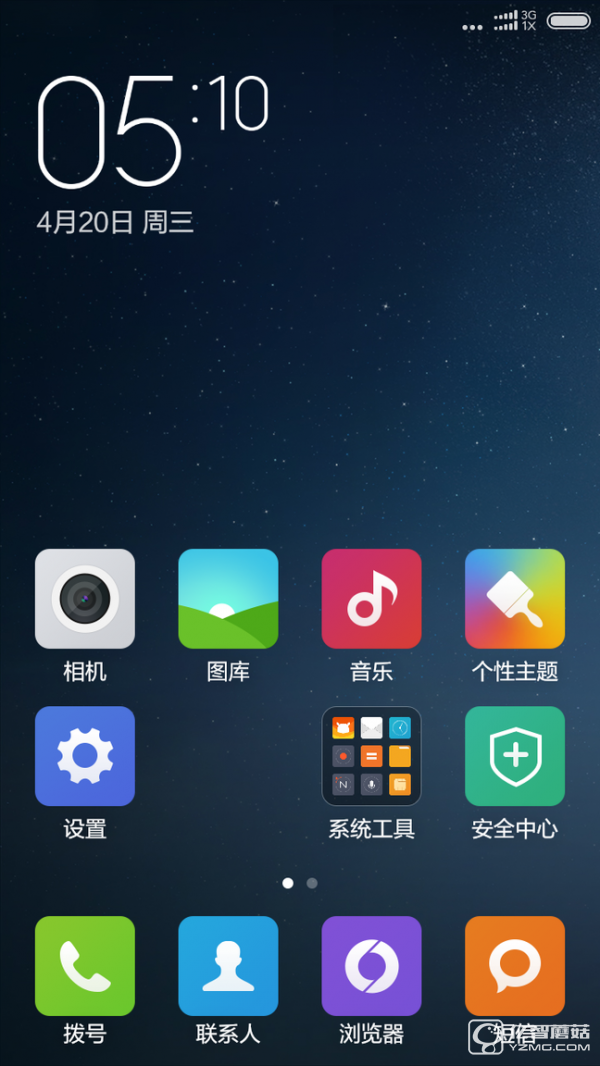Viewport: 600px width, 1066px height.
Task: Launch 安全中心 security center
Action: (x=514, y=756)
